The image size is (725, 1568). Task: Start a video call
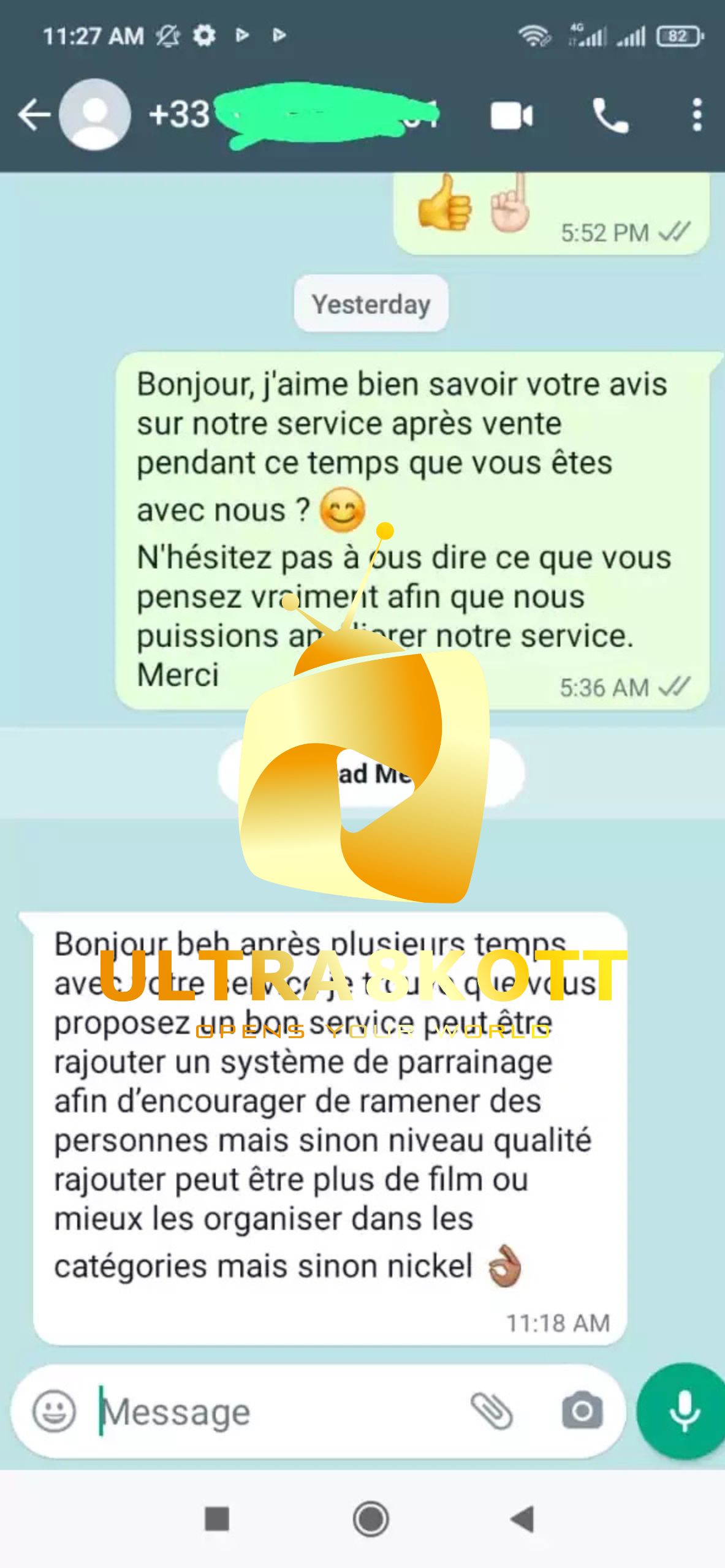(512, 116)
